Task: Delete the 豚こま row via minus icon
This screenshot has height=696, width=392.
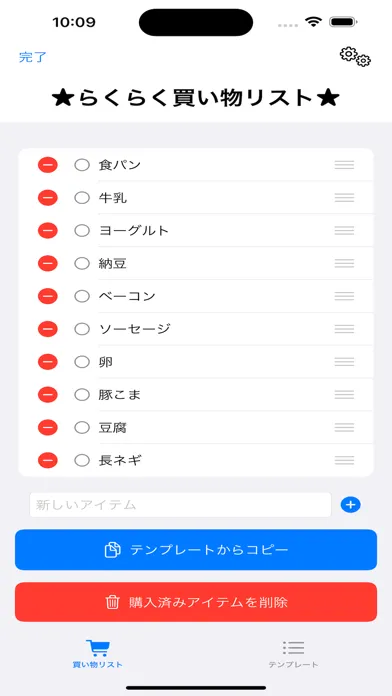Action: pos(48,395)
